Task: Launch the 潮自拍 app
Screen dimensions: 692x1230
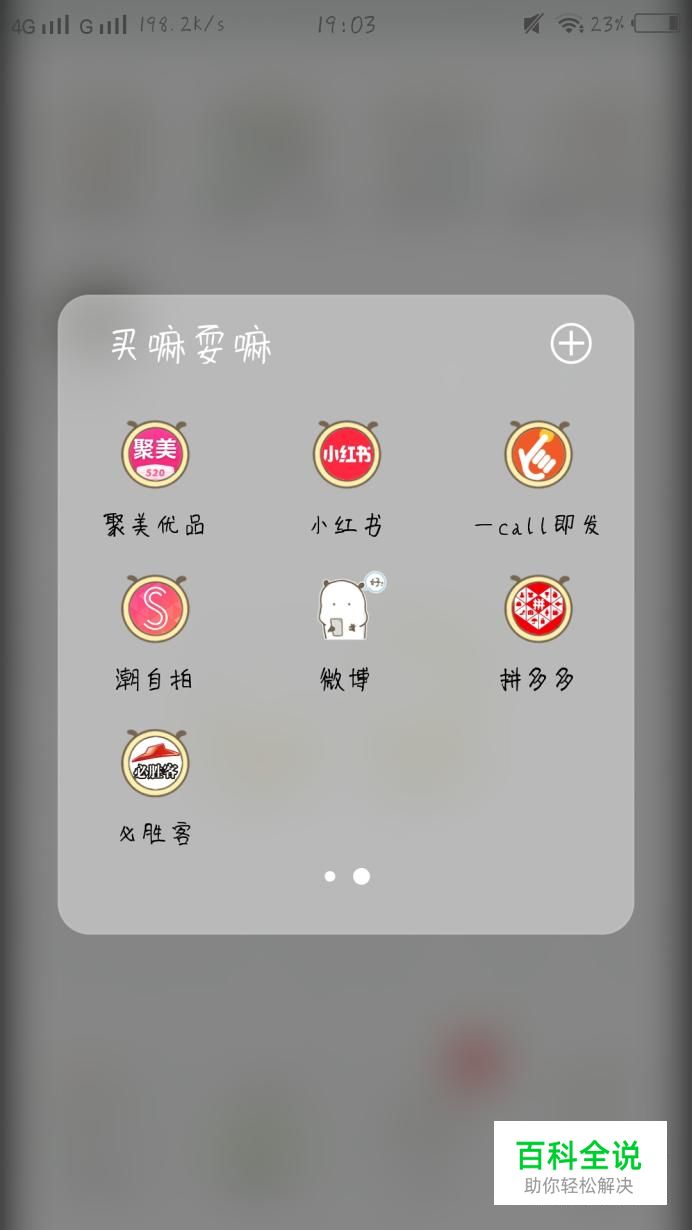Action: pos(155,609)
